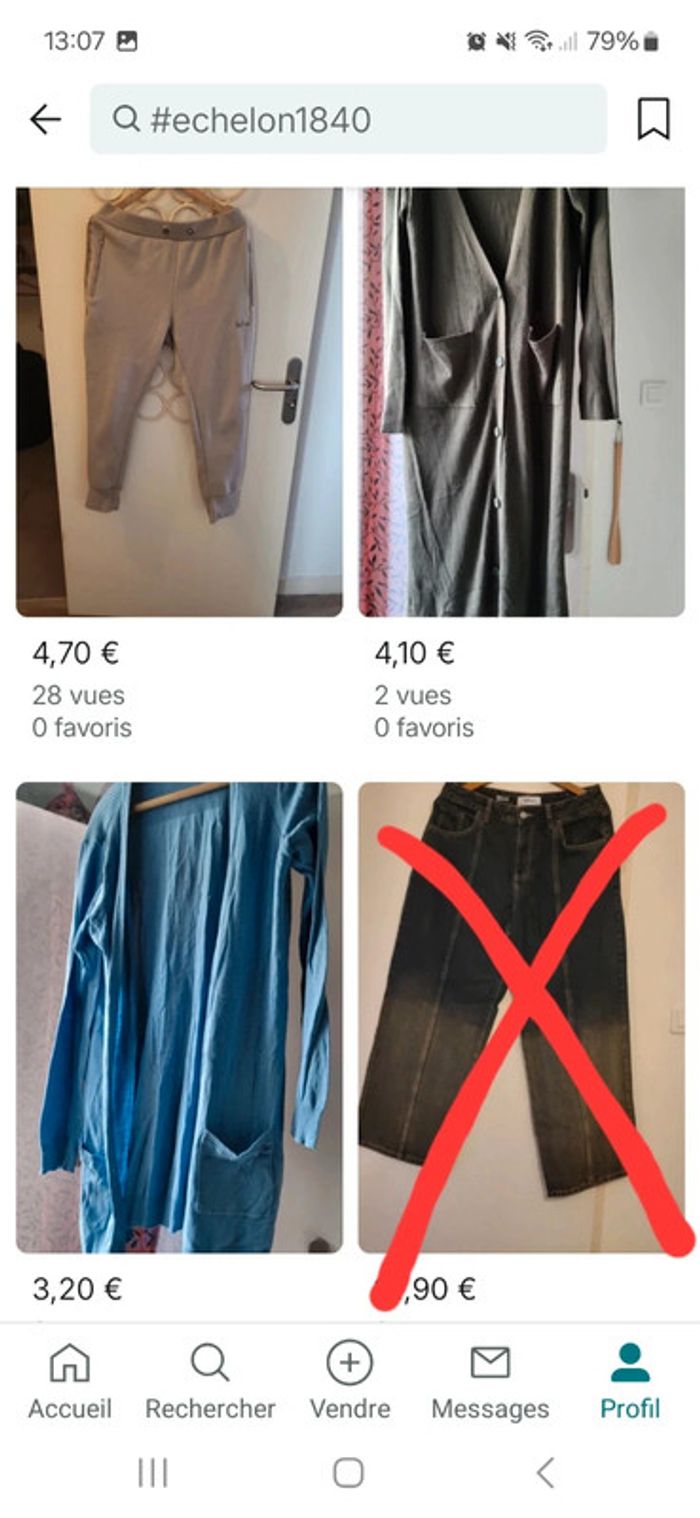Open the Messages tab

(490, 1382)
